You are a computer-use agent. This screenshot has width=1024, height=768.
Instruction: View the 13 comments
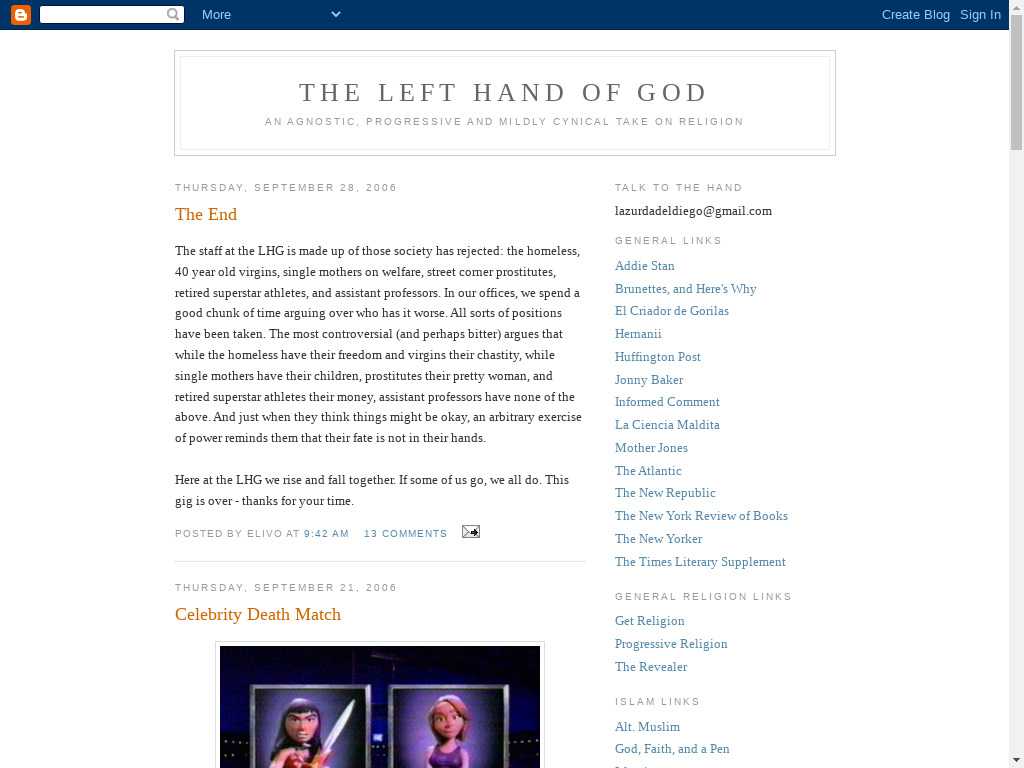[405, 533]
